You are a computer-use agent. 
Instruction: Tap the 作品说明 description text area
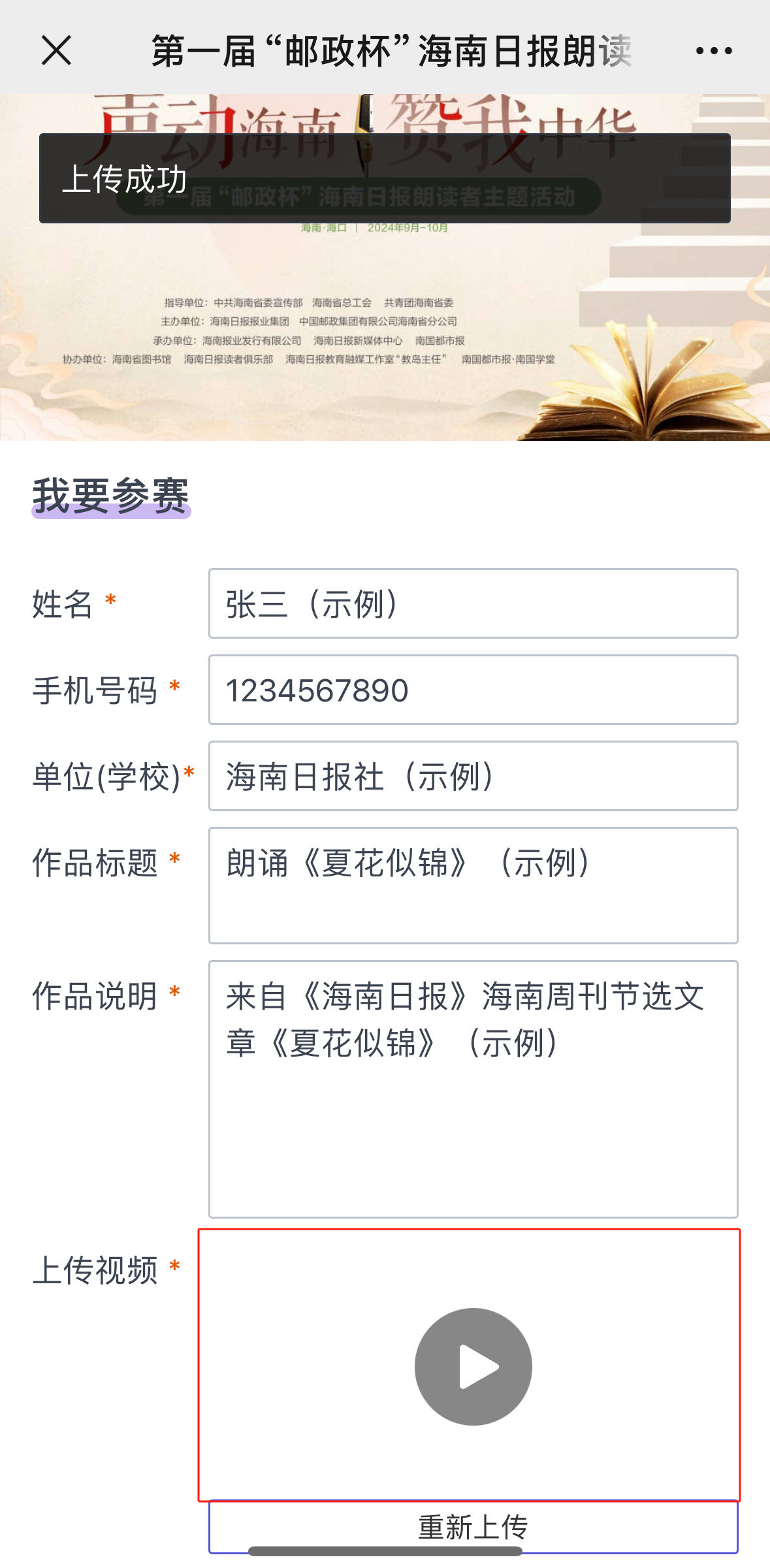pos(473,1089)
